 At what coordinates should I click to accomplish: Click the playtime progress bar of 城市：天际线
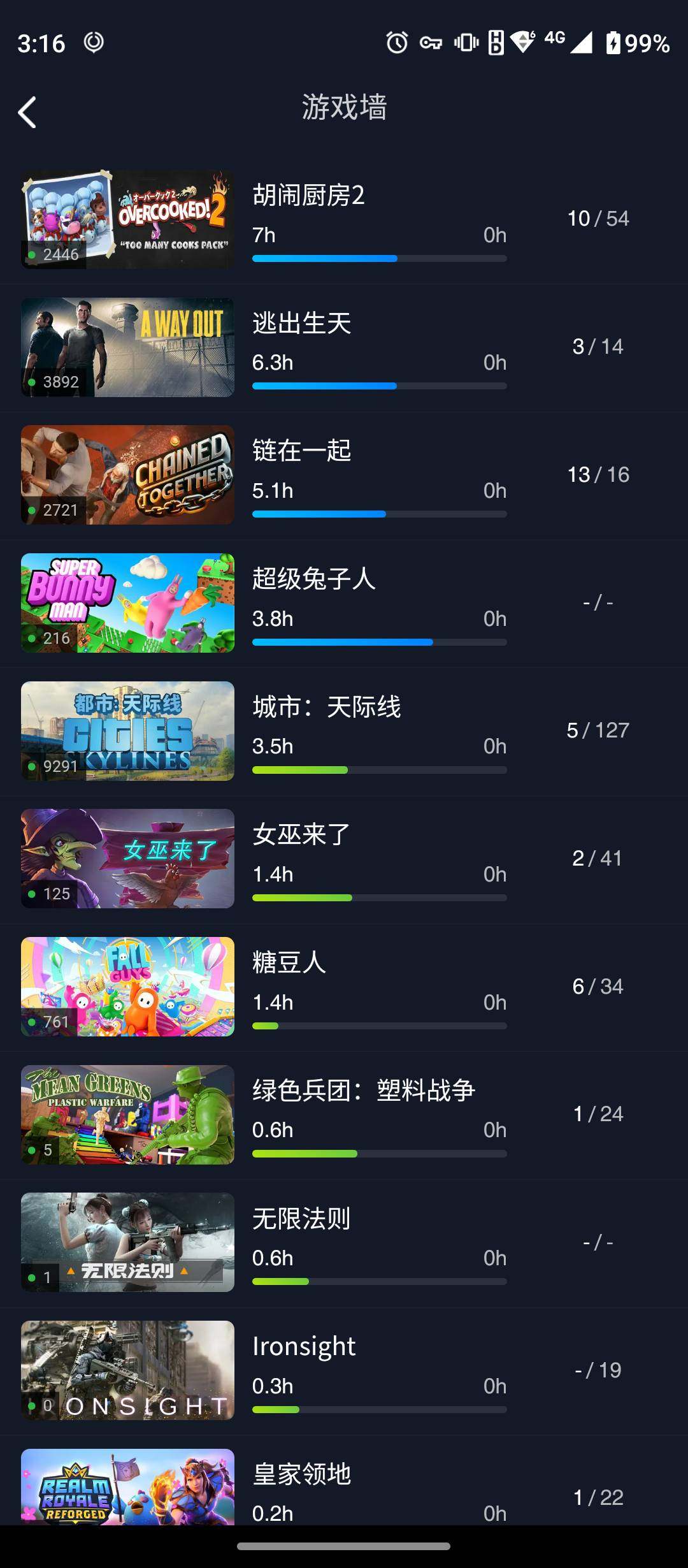pyautogui.click(x=379, y=769)
